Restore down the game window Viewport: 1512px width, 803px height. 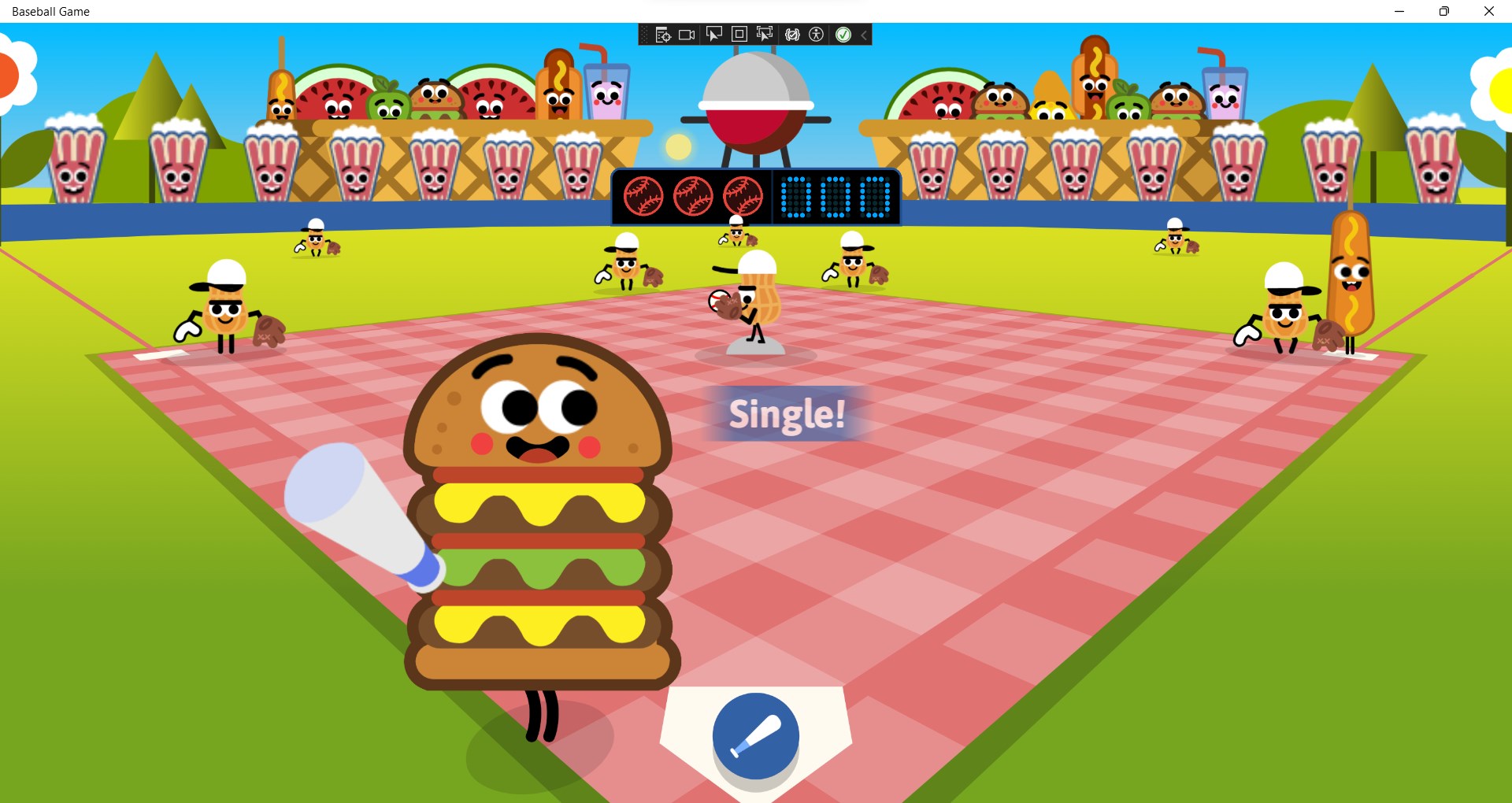(x=1444, y=11)
